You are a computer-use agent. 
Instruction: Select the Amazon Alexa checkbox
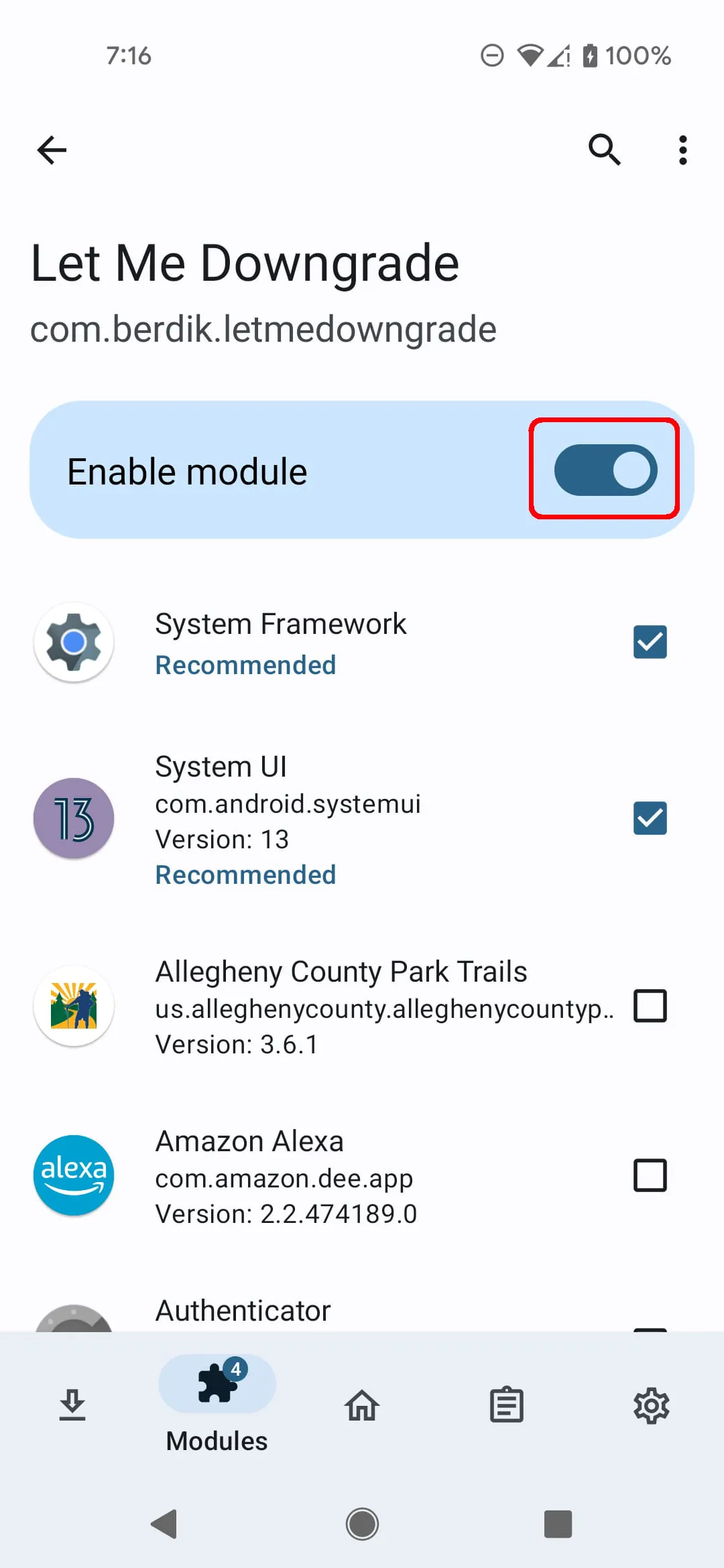coord(650,1175)
